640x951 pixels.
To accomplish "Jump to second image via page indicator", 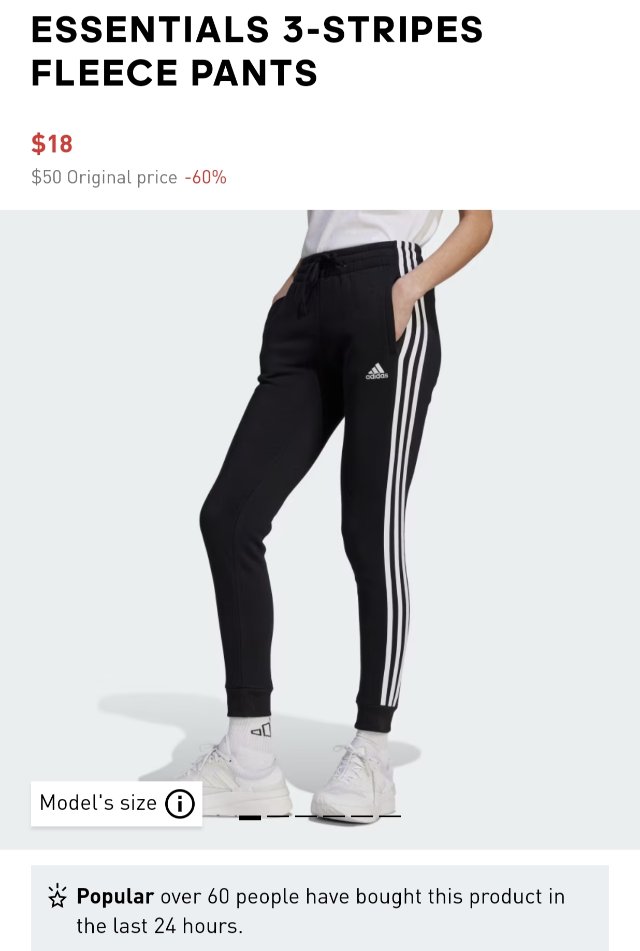I will click(x=278, y=817).
